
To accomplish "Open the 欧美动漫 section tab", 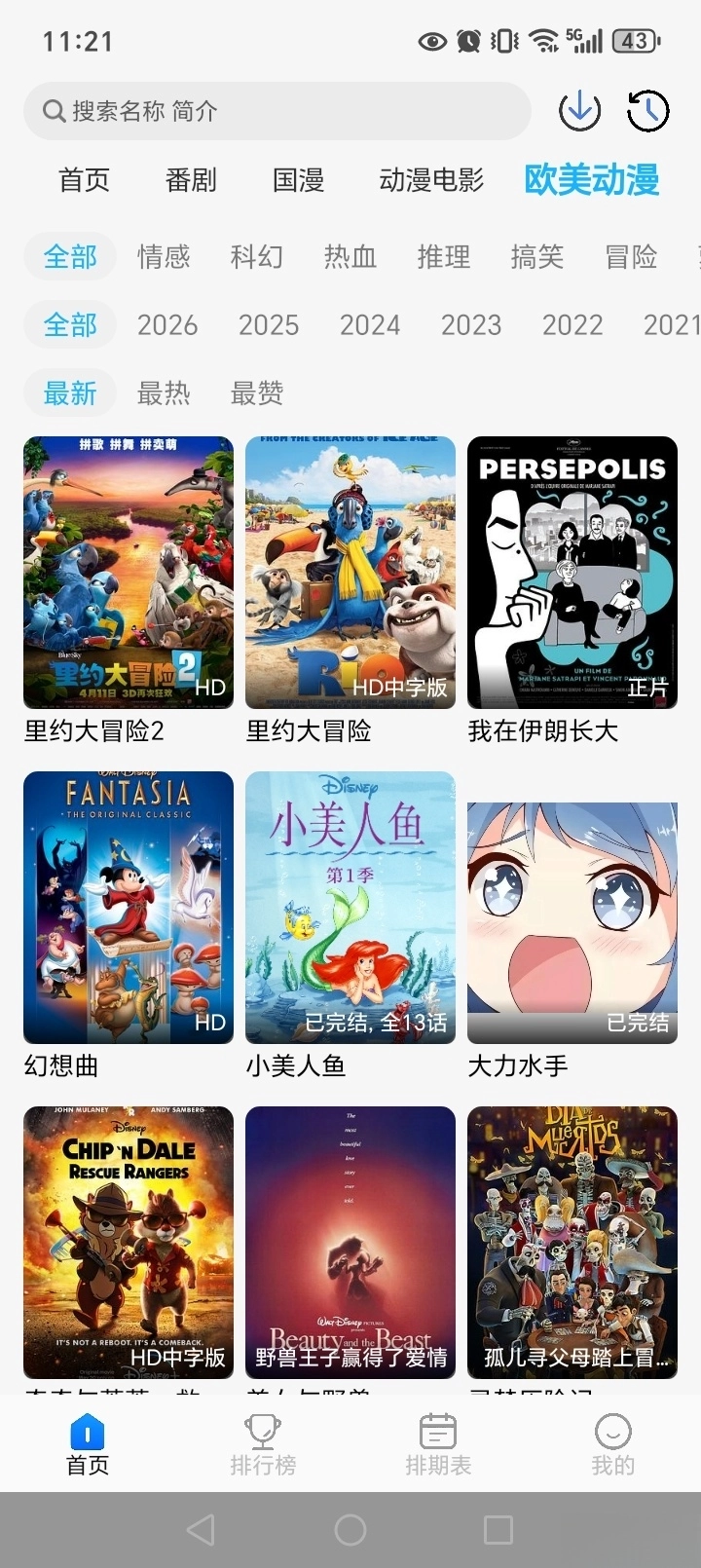I will (x=589, y=180).
